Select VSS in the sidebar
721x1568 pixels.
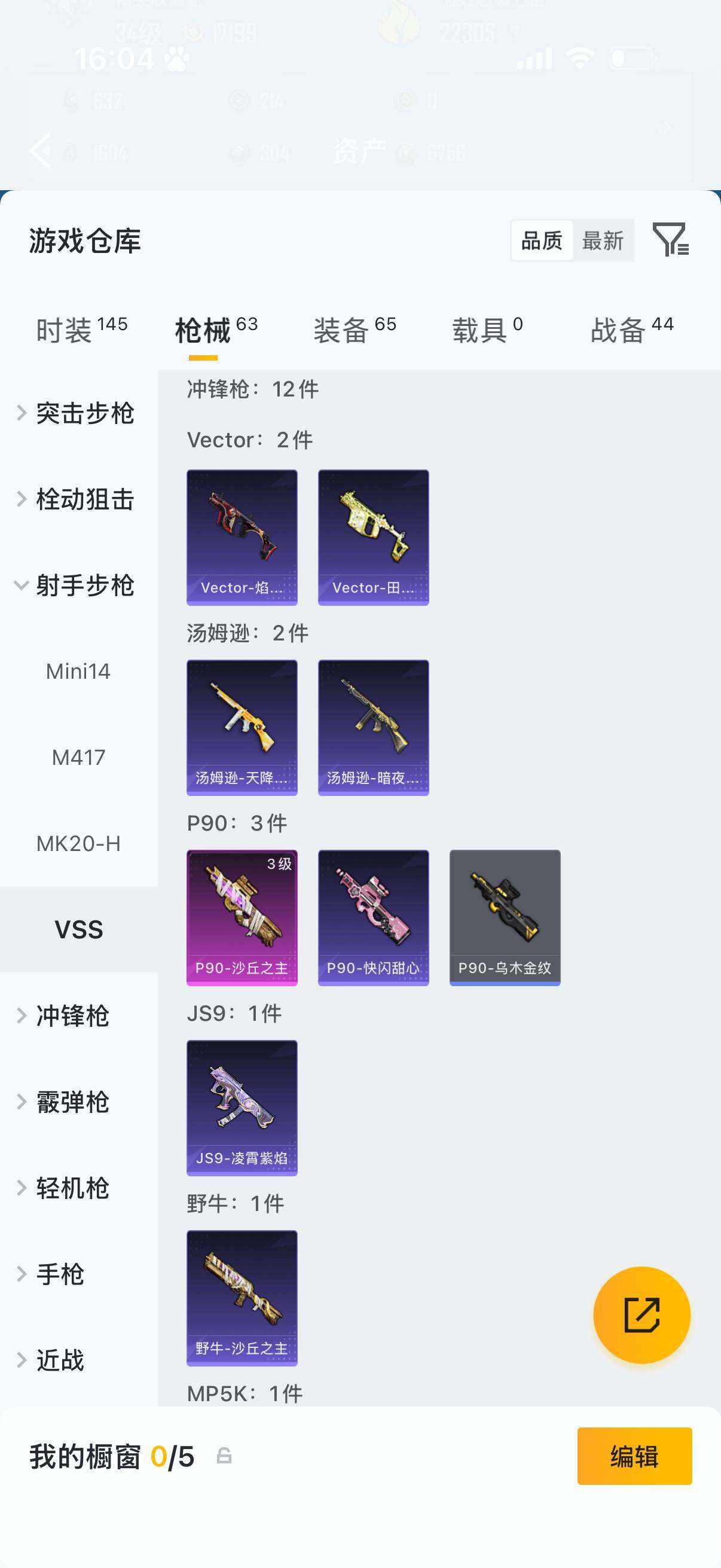click(x=78, y=928)
